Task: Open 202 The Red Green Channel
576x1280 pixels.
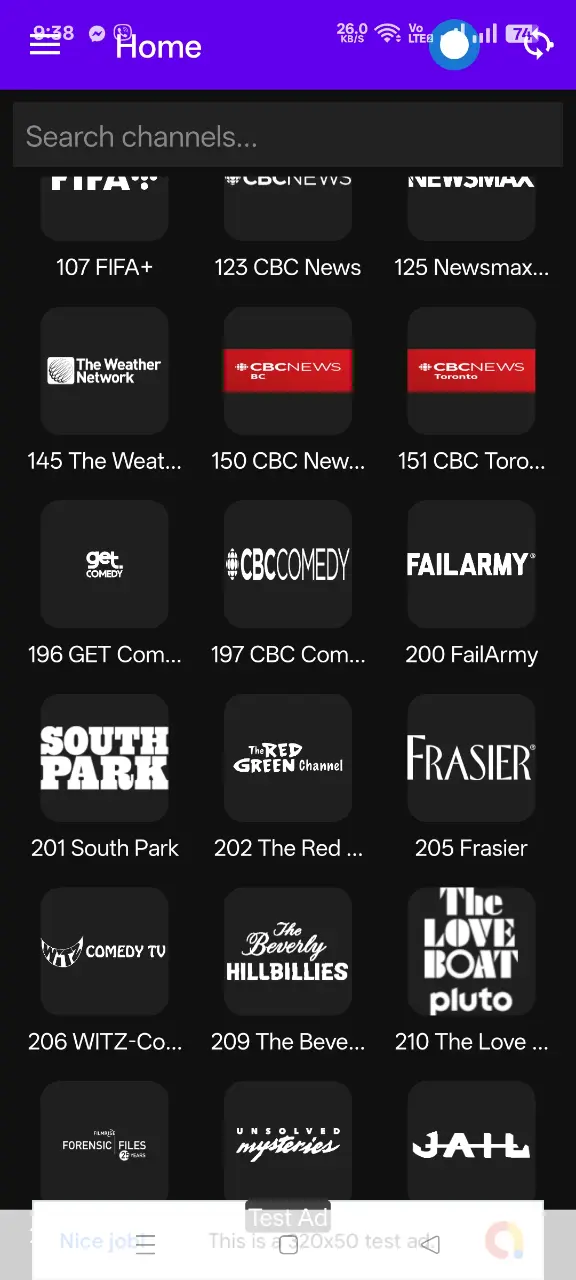Action: pyautogui.click(x=288, y=777)
